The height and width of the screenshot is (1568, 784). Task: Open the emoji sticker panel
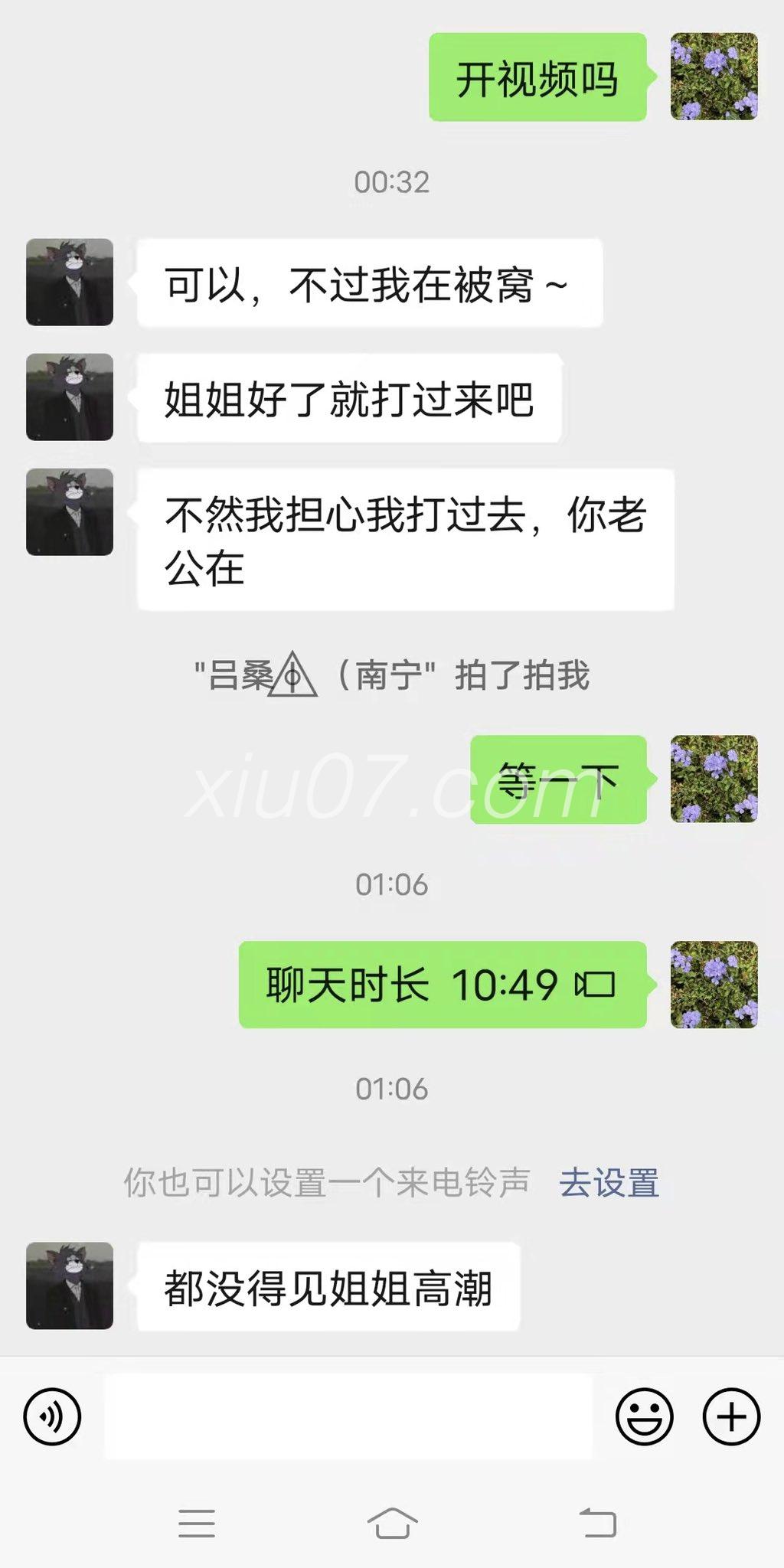pos(644,1416)
